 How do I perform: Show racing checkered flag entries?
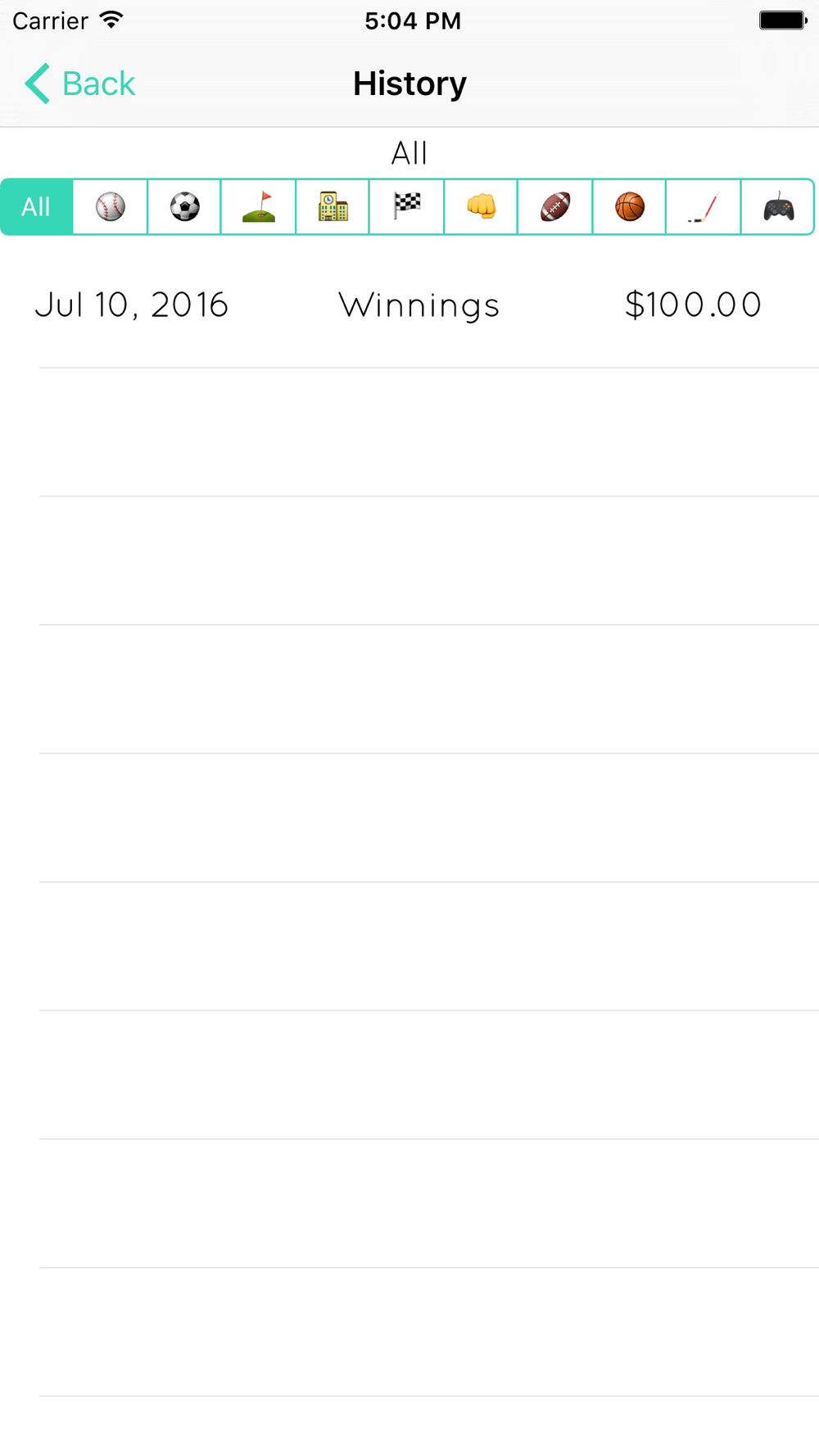pyautogui.click(x=407, y=206)
